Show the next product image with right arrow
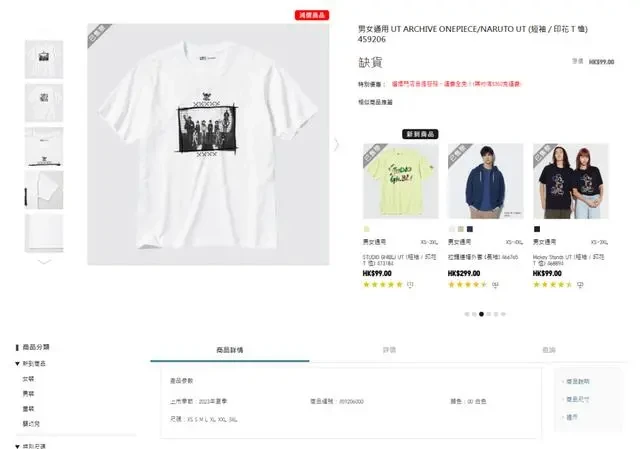Viewport: 640px width, 449px height. [337, 145]
